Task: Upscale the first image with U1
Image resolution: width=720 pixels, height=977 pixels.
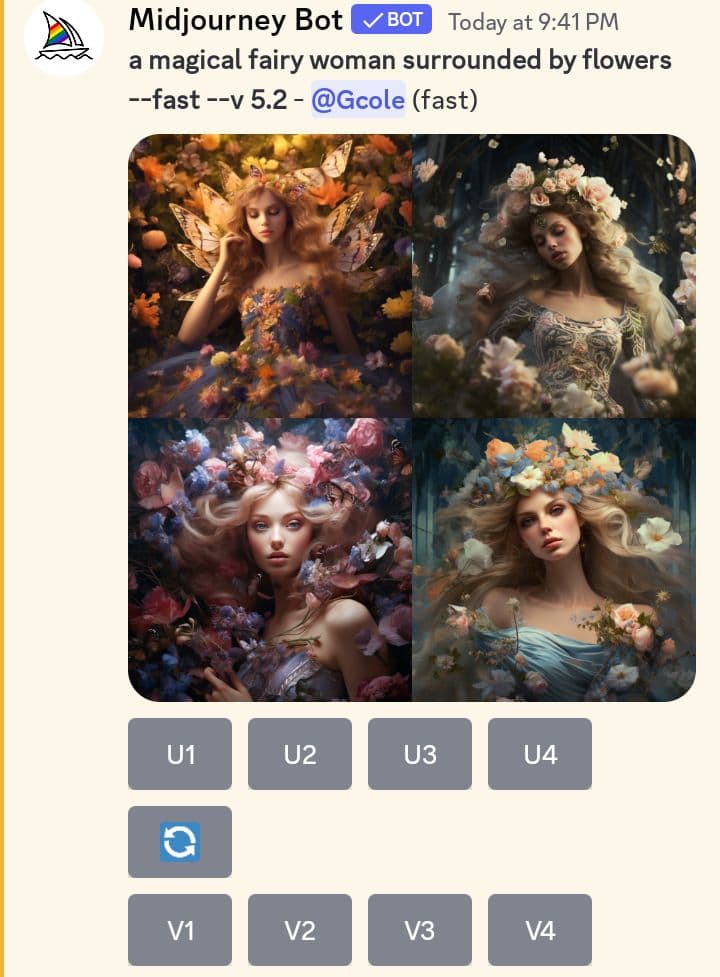Action: [x=180, y=754]
